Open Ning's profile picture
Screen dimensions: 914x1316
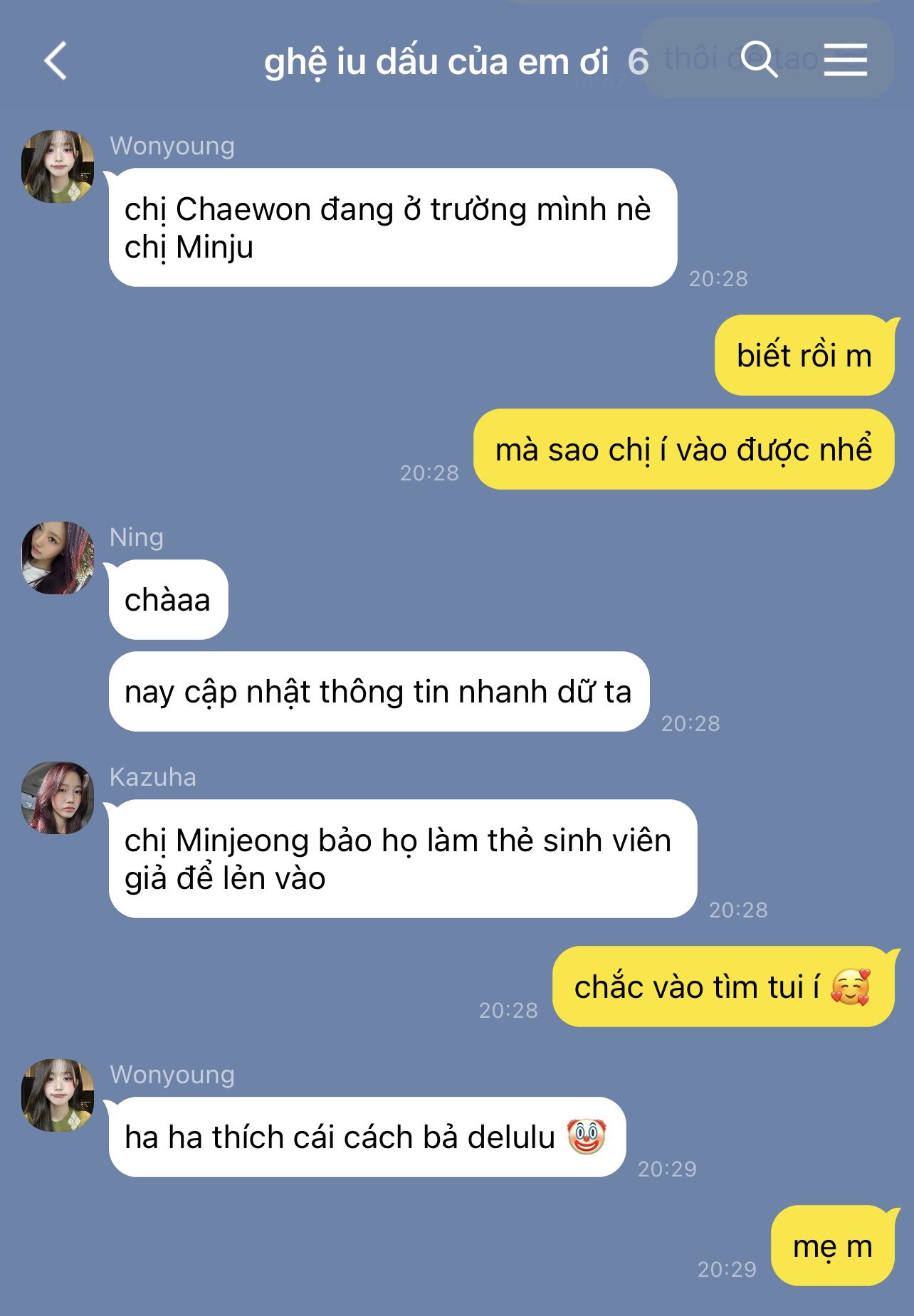58,558
